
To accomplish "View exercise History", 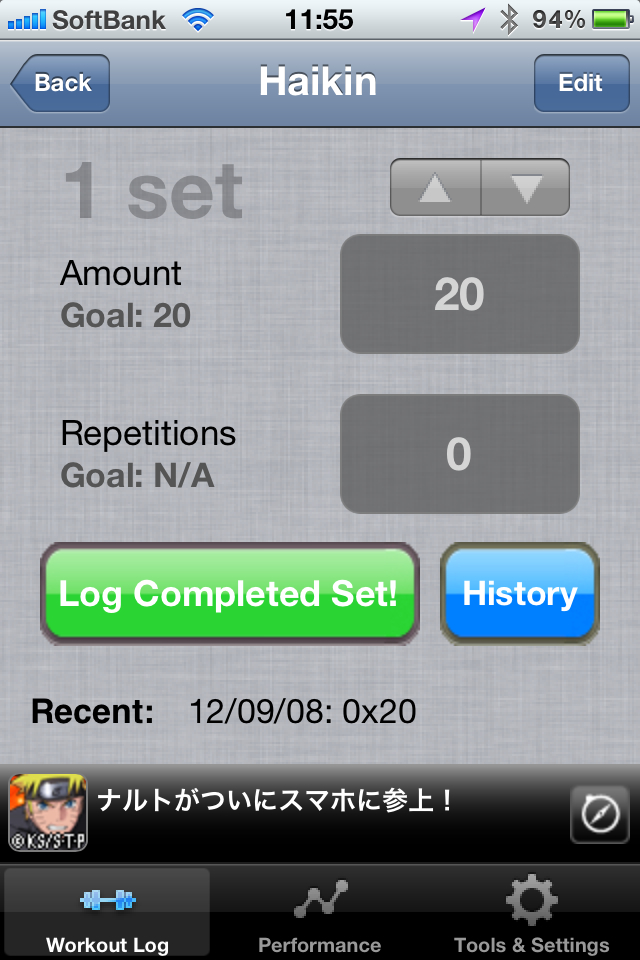I will [x=520, y=594].
